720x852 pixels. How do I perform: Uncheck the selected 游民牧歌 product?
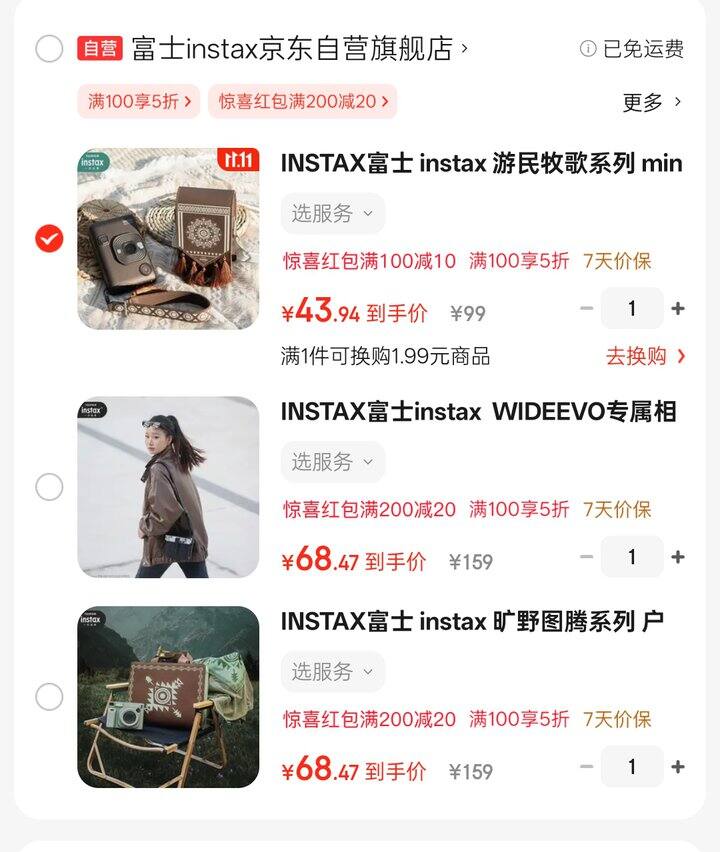point(47,239)
